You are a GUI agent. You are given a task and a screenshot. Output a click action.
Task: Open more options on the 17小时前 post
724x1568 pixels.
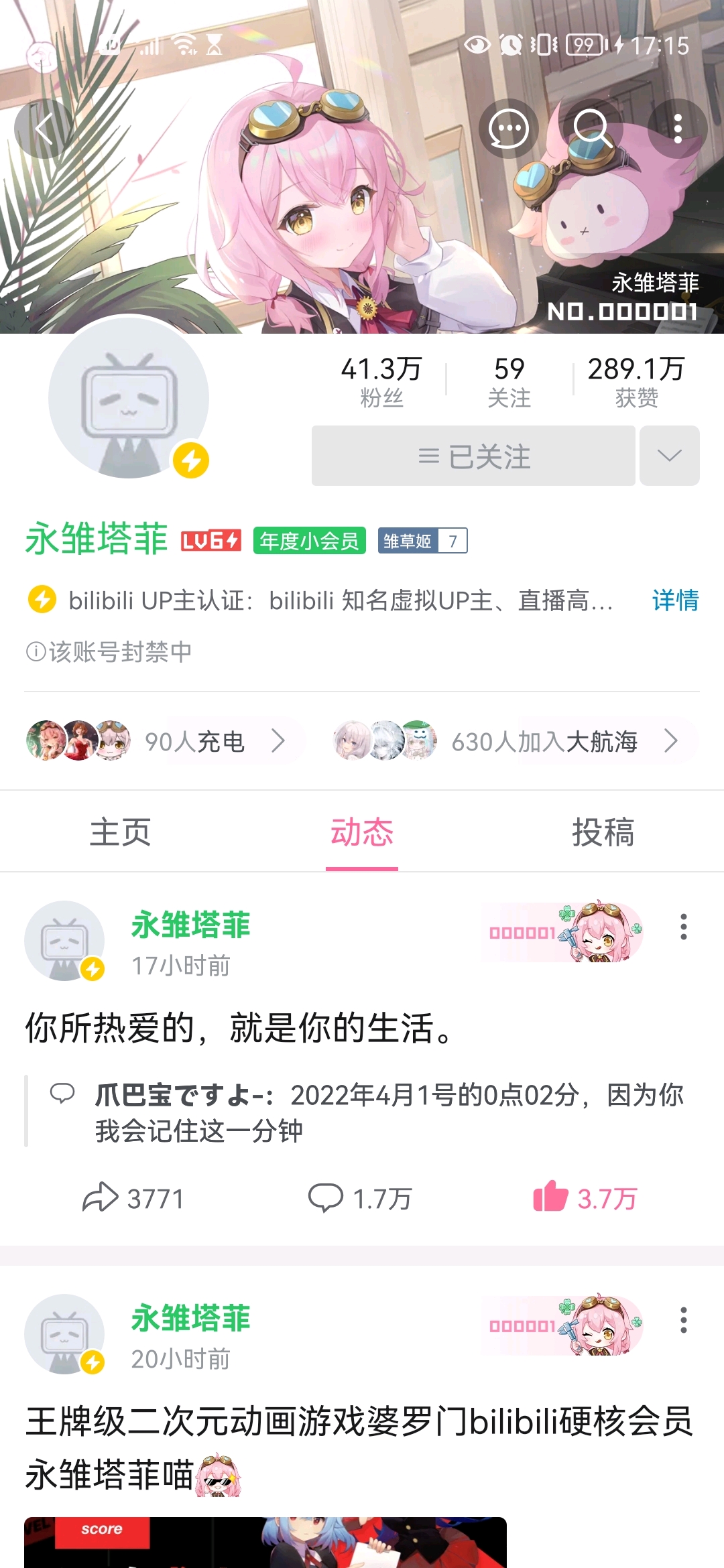pyautogui.click(x=683, y=927)
